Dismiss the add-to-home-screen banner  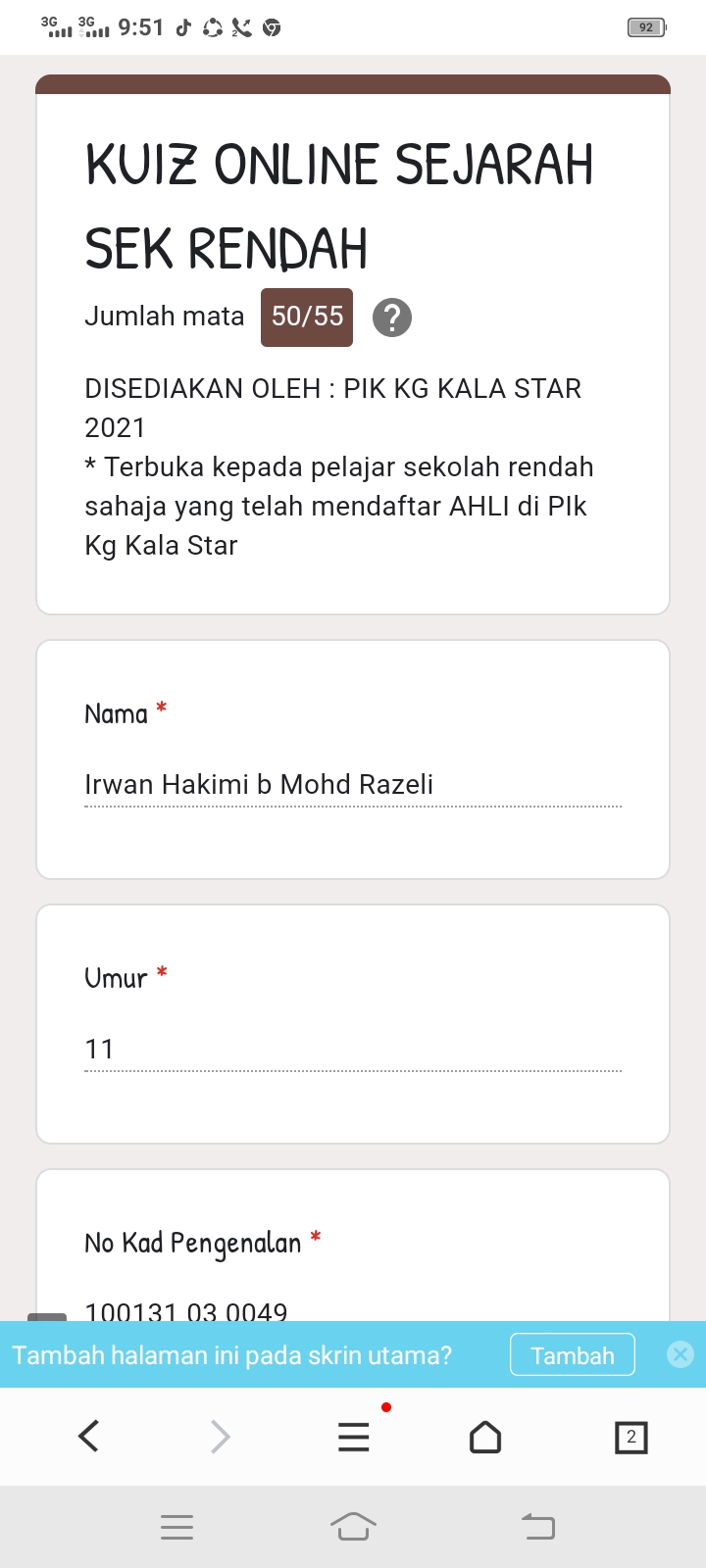click(x=680, y=1354)
